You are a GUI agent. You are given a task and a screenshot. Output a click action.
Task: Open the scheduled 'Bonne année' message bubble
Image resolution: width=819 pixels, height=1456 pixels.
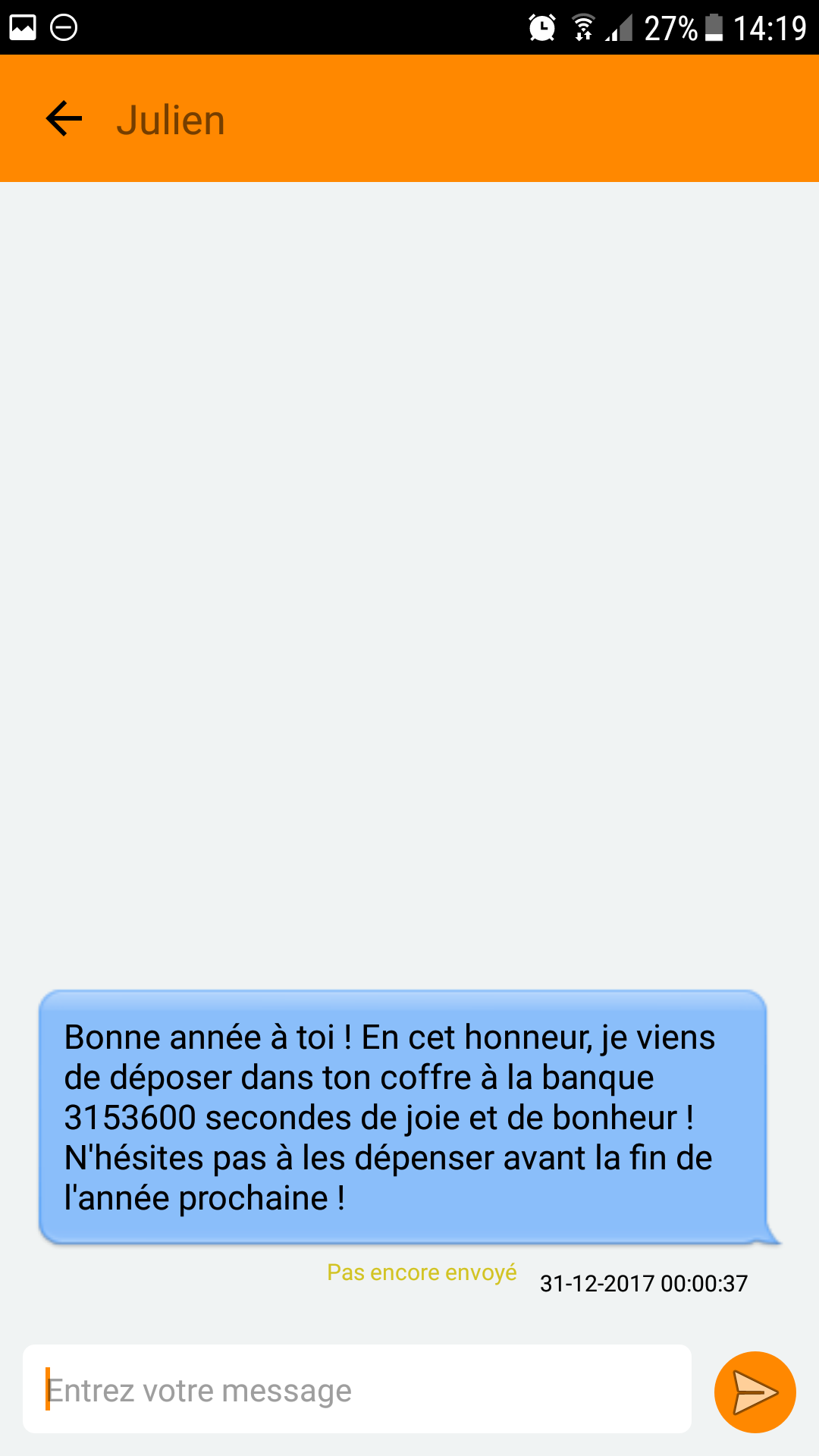[x=403, y=1117]
